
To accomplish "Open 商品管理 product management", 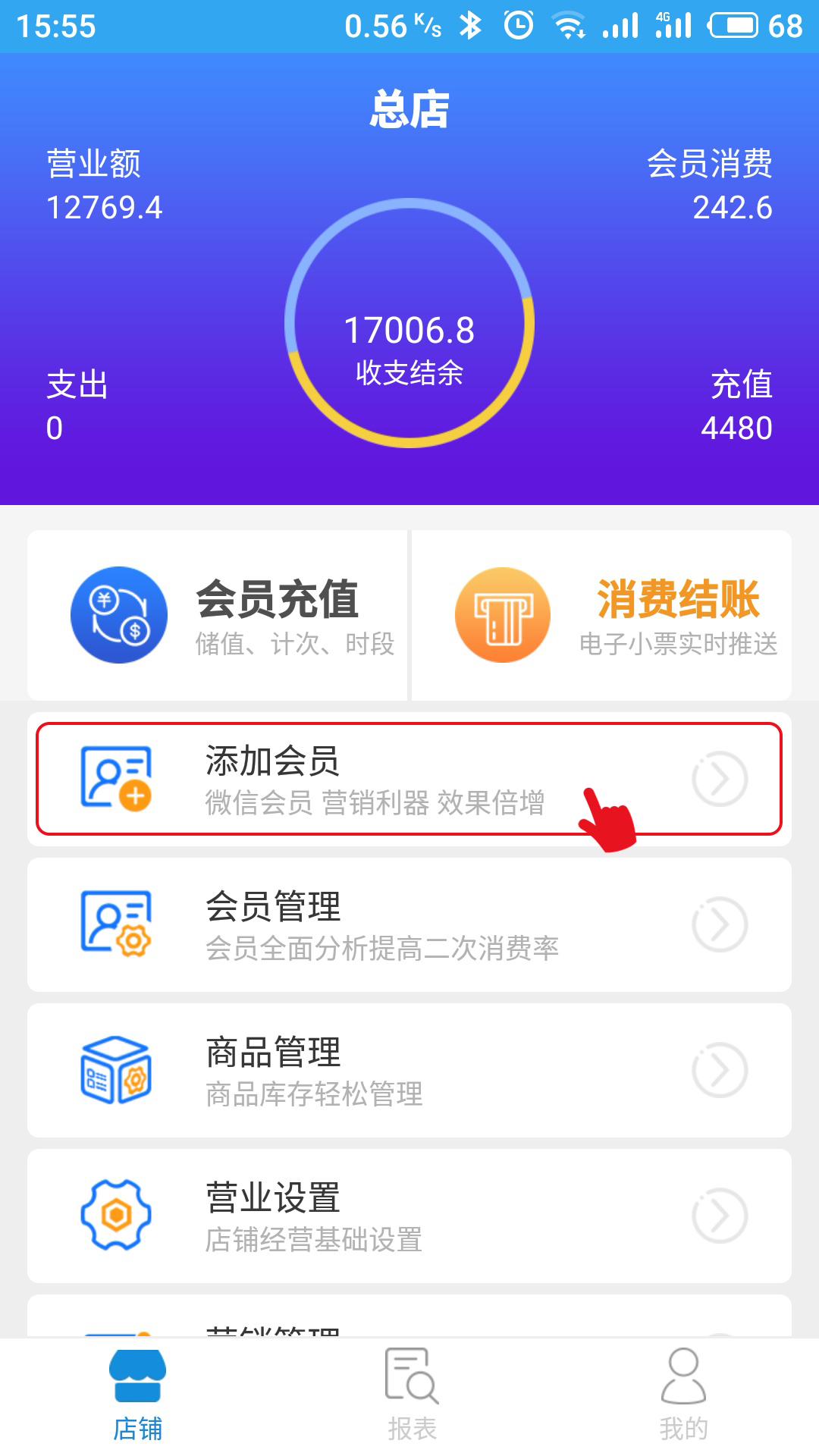I will [409, 1070].
